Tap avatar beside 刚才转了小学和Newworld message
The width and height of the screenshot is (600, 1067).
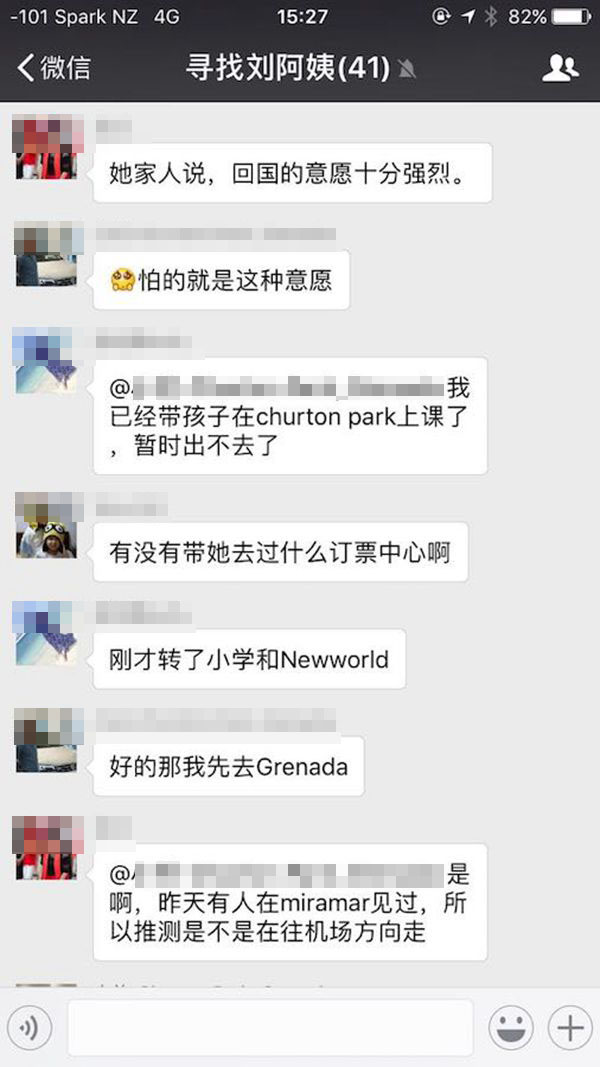pos(46,633)
